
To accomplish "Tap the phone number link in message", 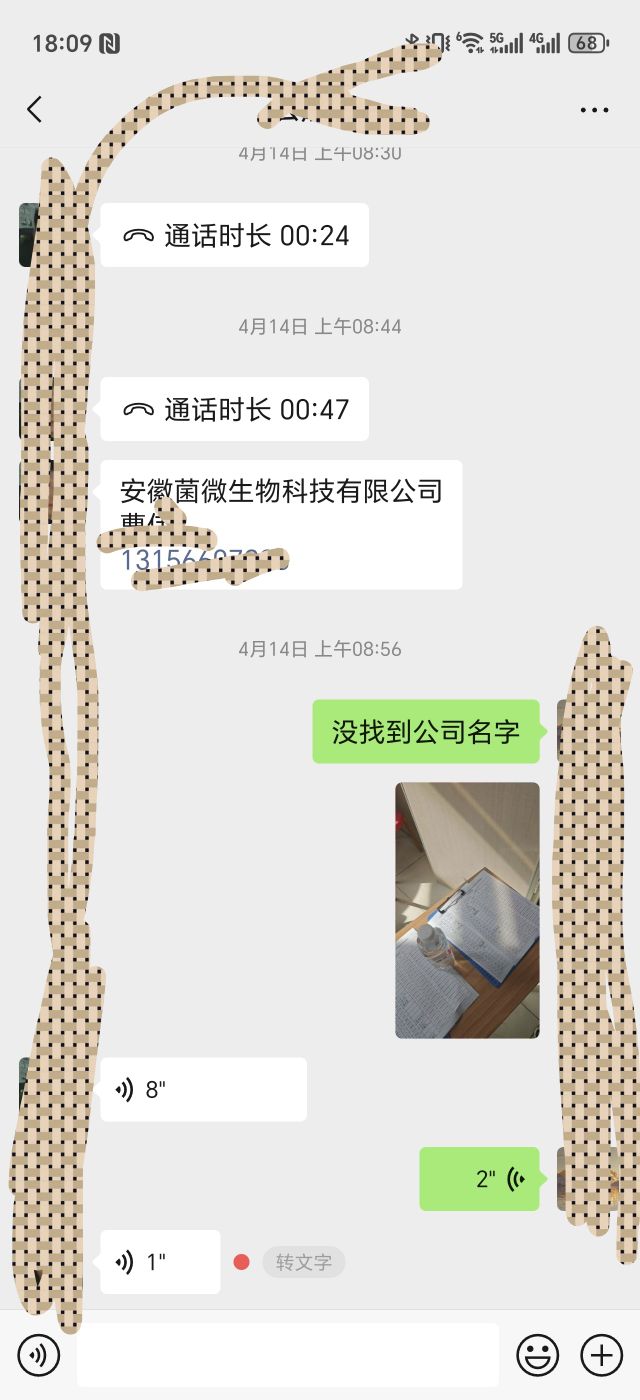I will 200,559.
